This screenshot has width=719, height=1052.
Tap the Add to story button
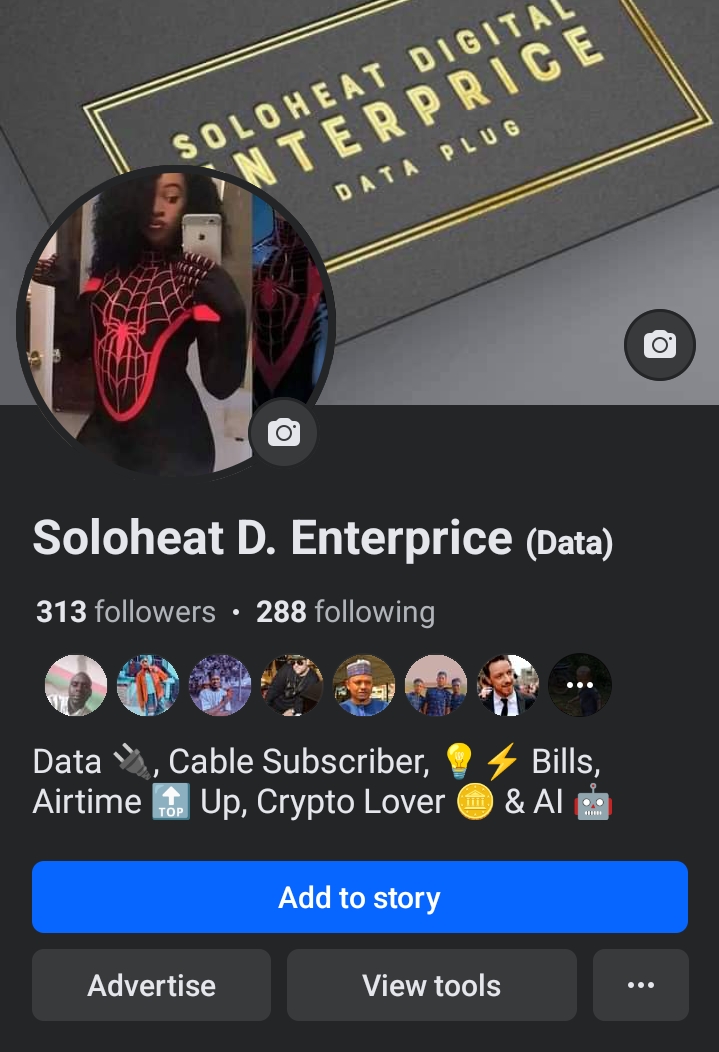(x=359, y=897)
